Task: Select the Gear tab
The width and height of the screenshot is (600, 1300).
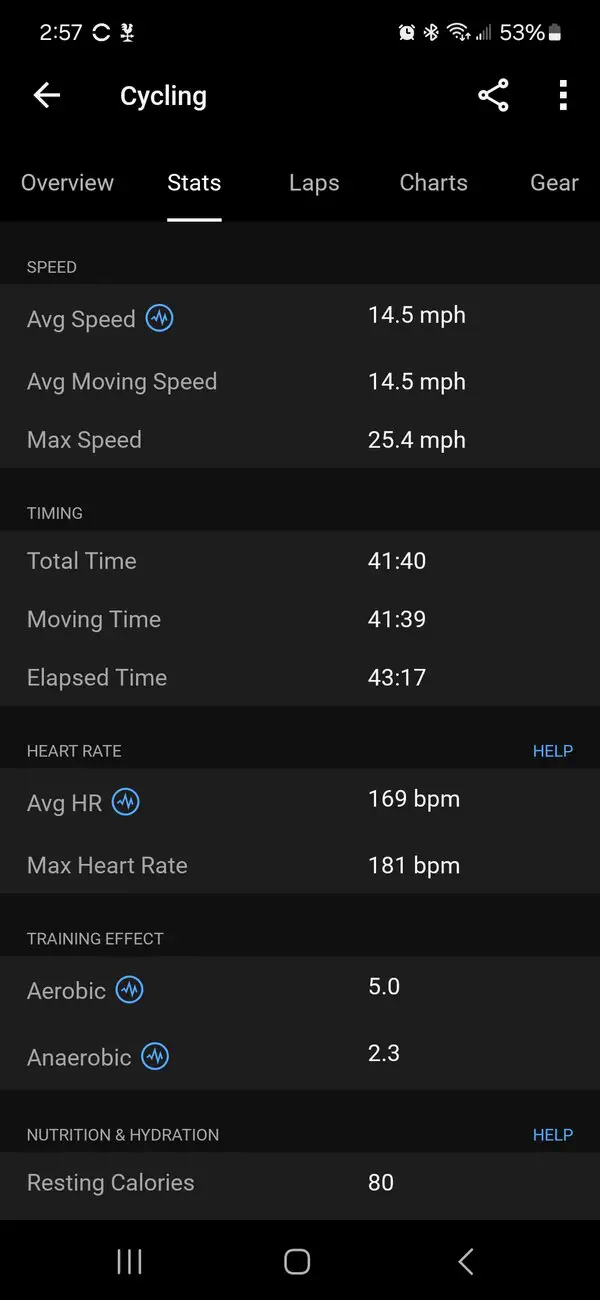Action: click(x=554, y=183)
